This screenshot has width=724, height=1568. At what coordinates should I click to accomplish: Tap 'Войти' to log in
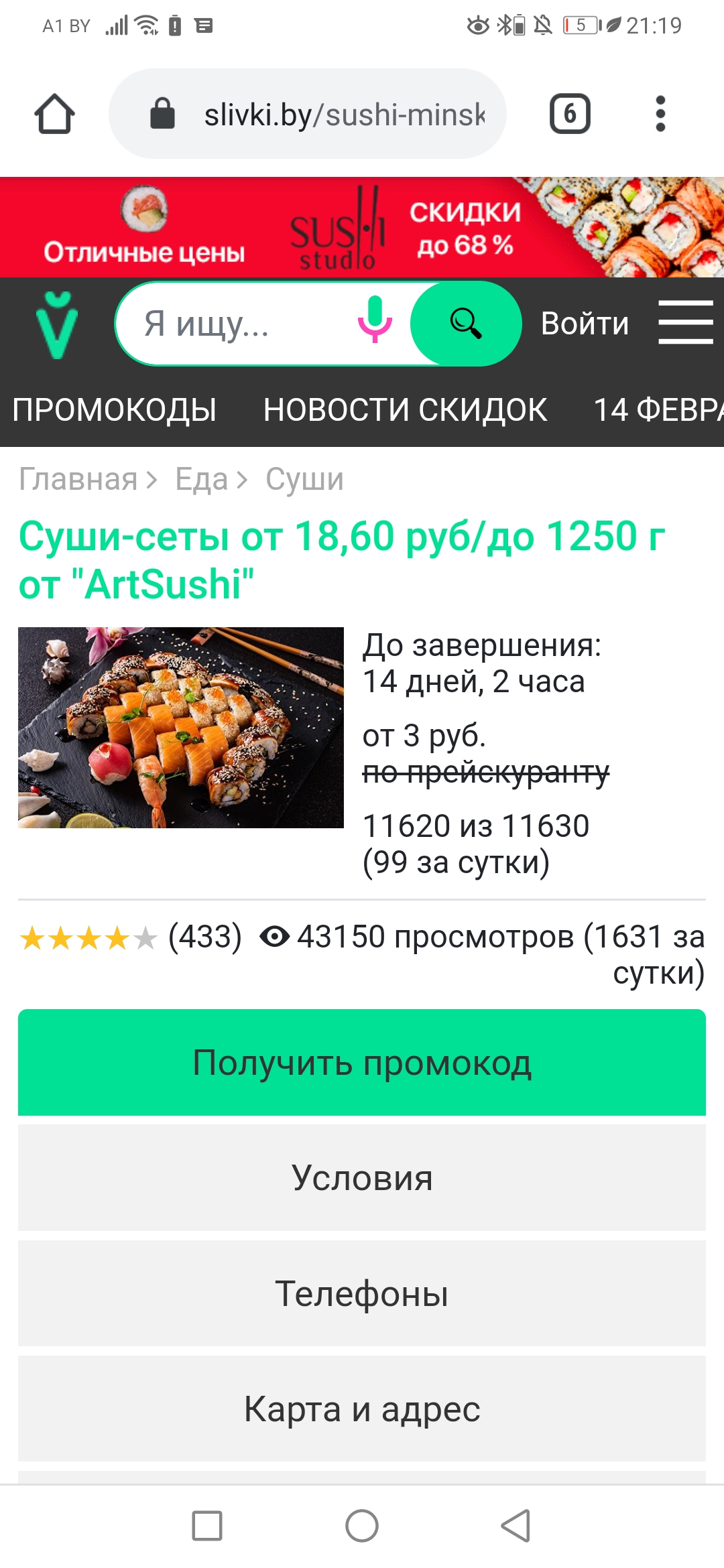(x=585, y=324)
